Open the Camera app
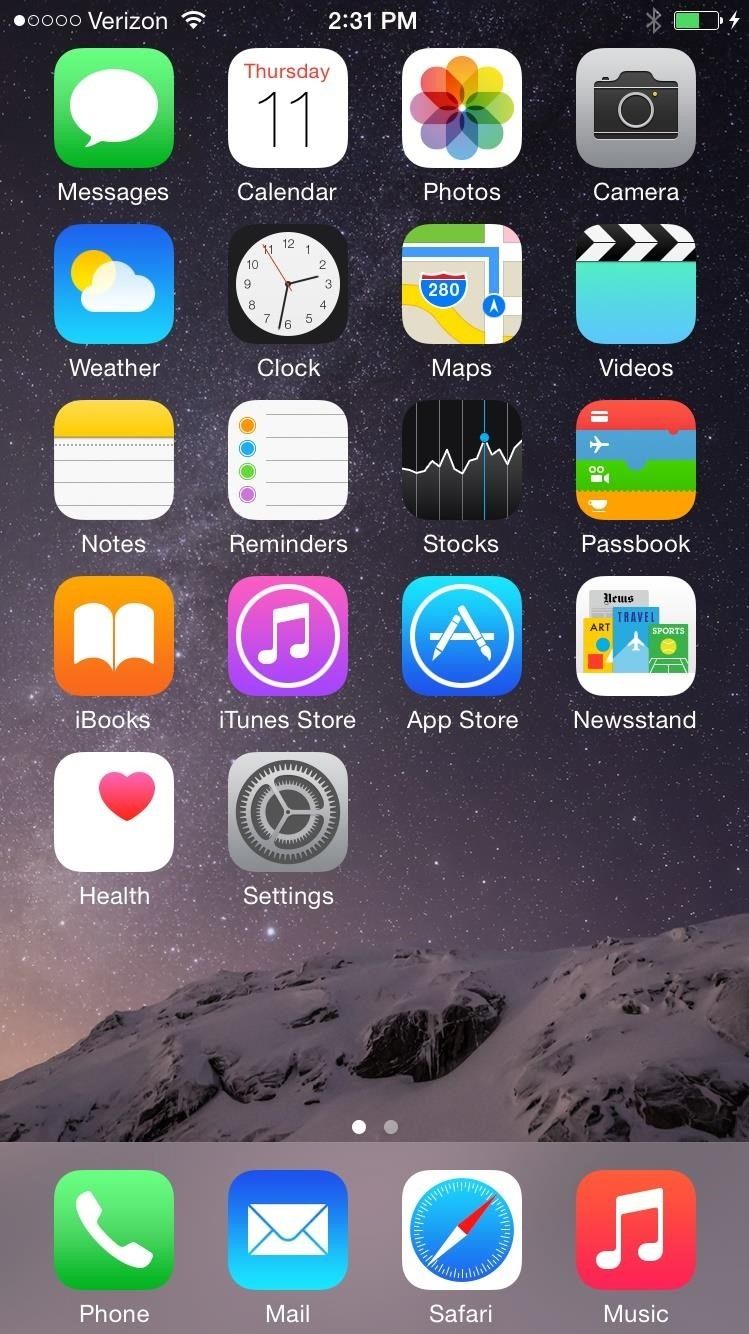 (x=635, y=108)
